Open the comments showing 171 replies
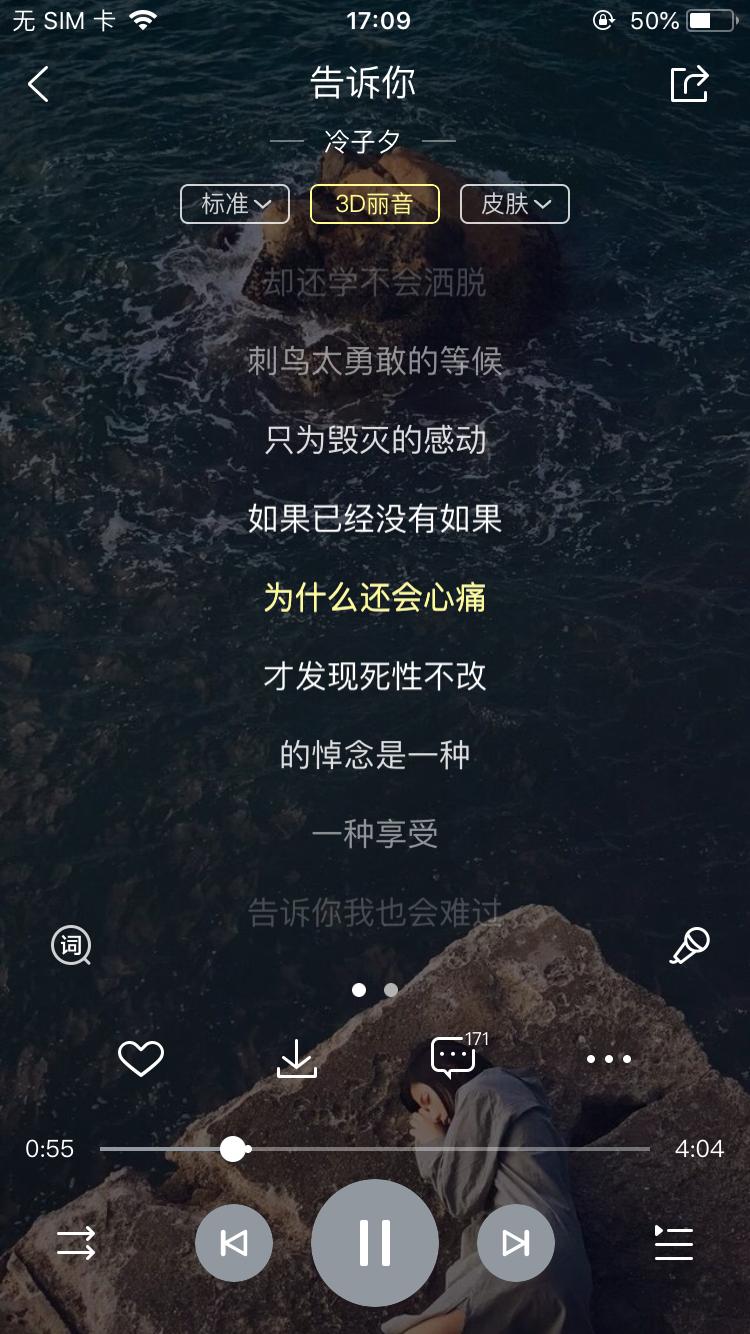 pyautogui.click(x=453, y=1057)
